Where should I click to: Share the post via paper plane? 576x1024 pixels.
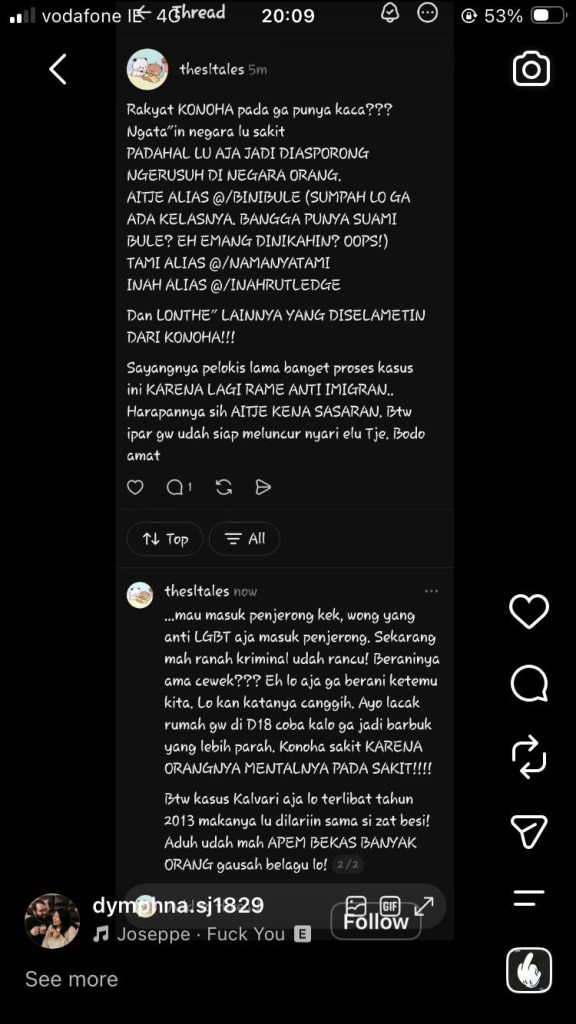click(529, 831)
